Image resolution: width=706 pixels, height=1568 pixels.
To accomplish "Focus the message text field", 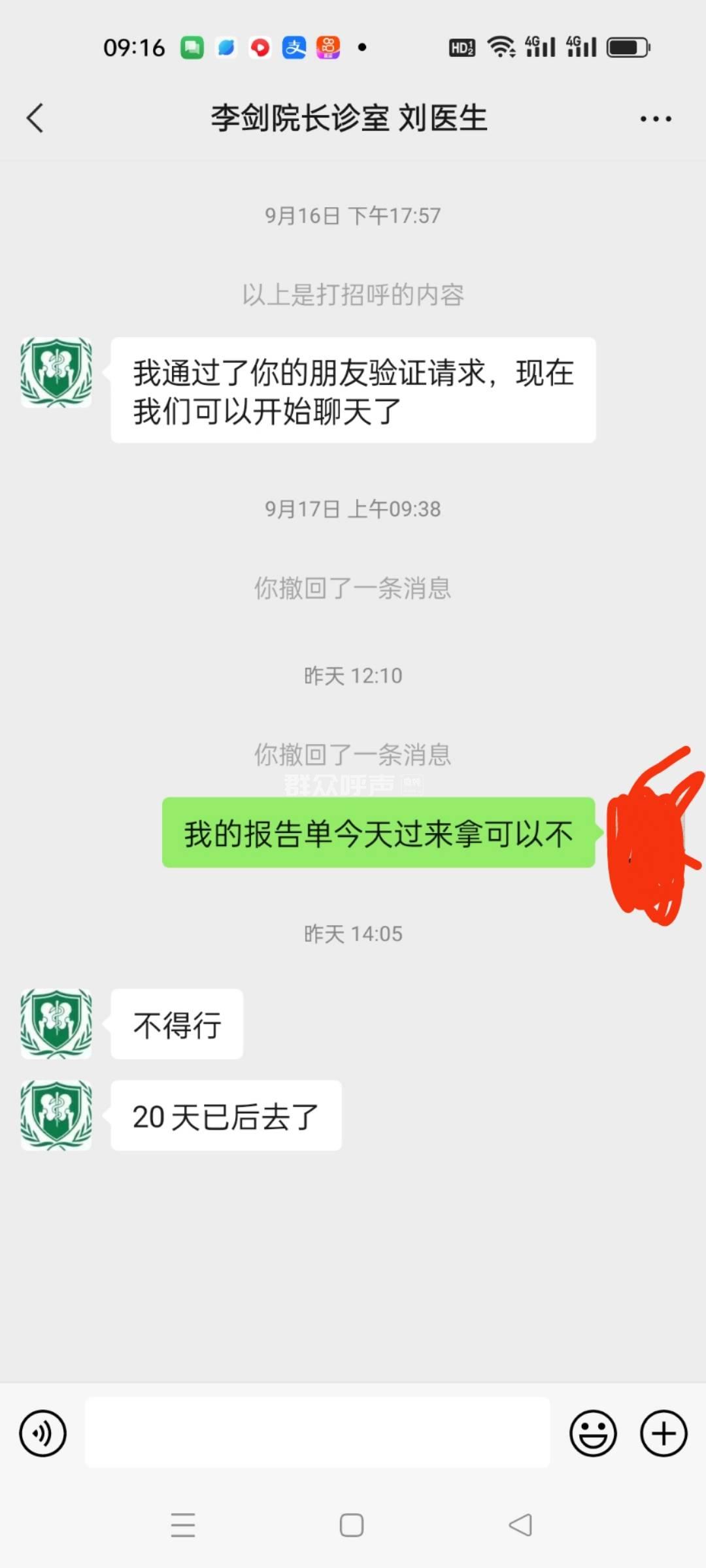I will click(x=317, y=1433).
